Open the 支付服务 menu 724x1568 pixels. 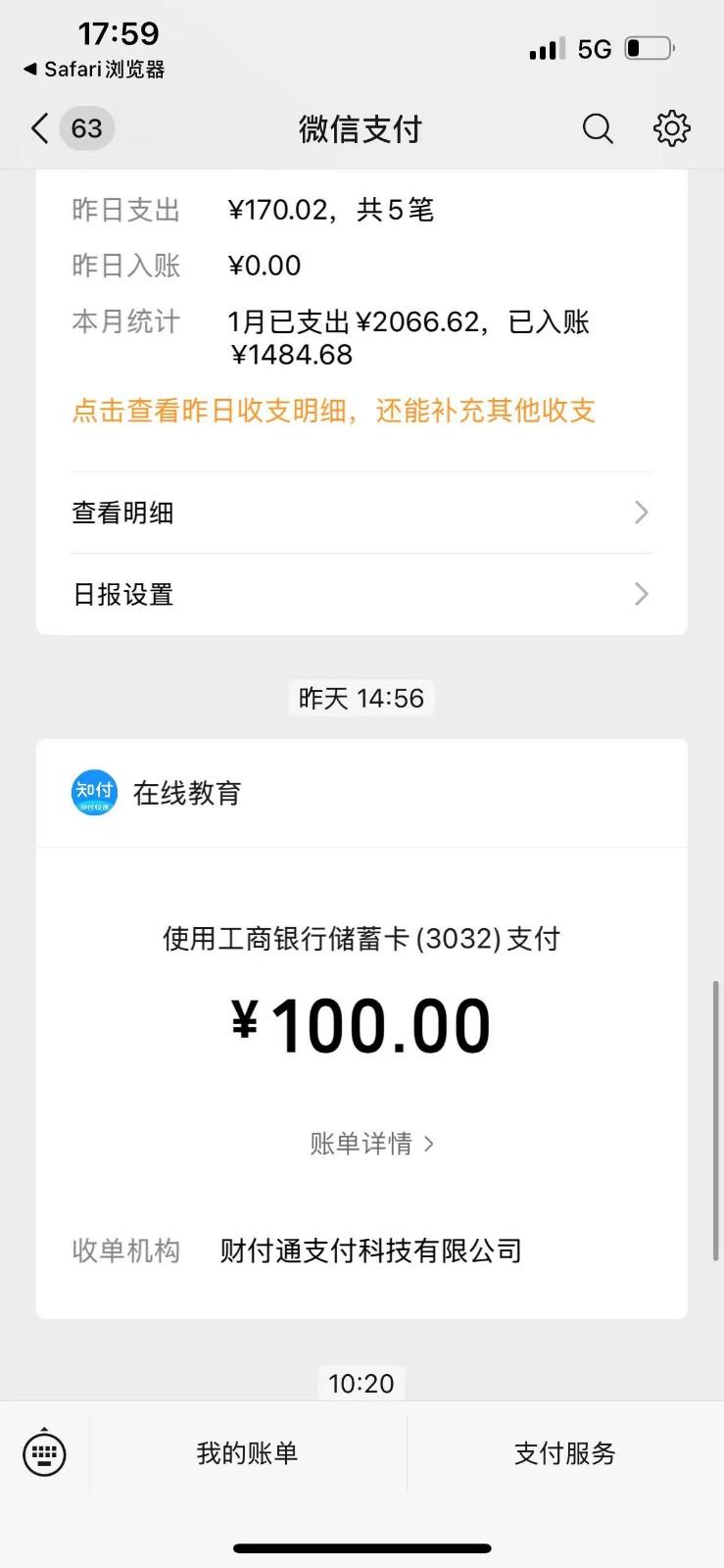coord(564,1453)
